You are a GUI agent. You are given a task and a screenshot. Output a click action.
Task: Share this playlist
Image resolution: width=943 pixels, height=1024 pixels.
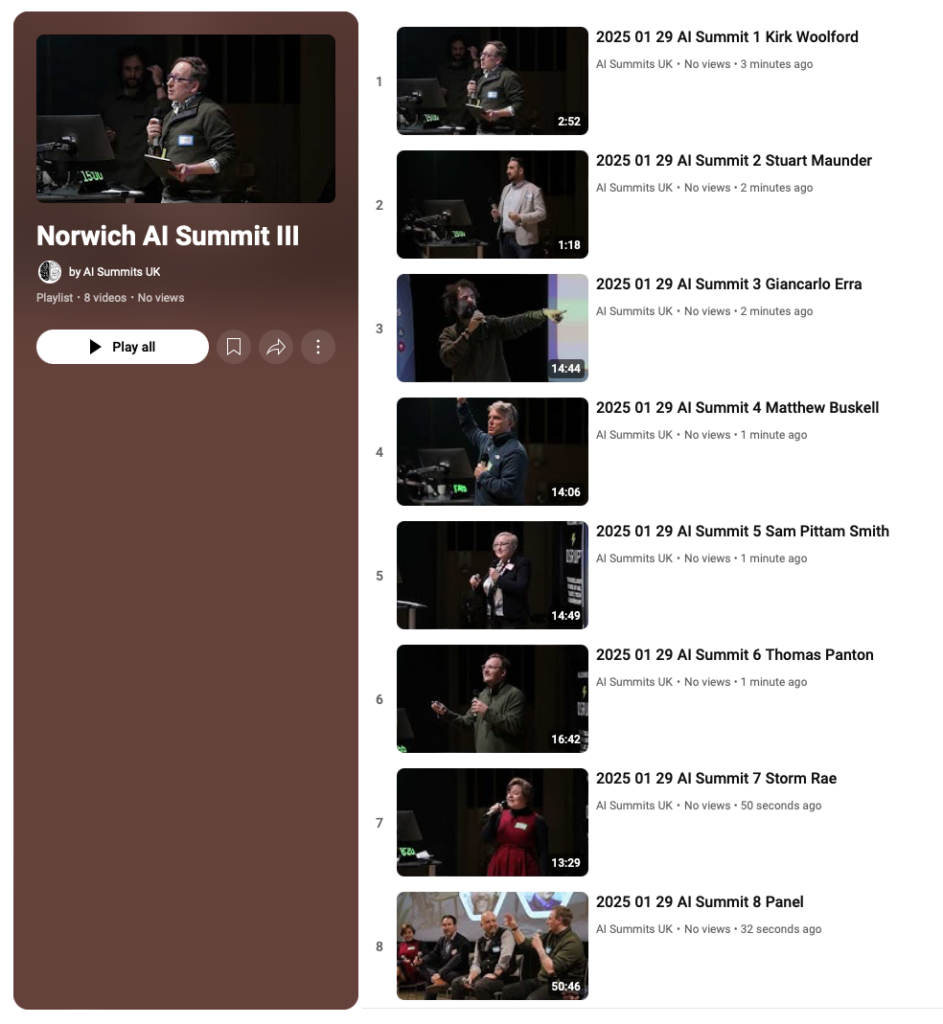[276, 347]
